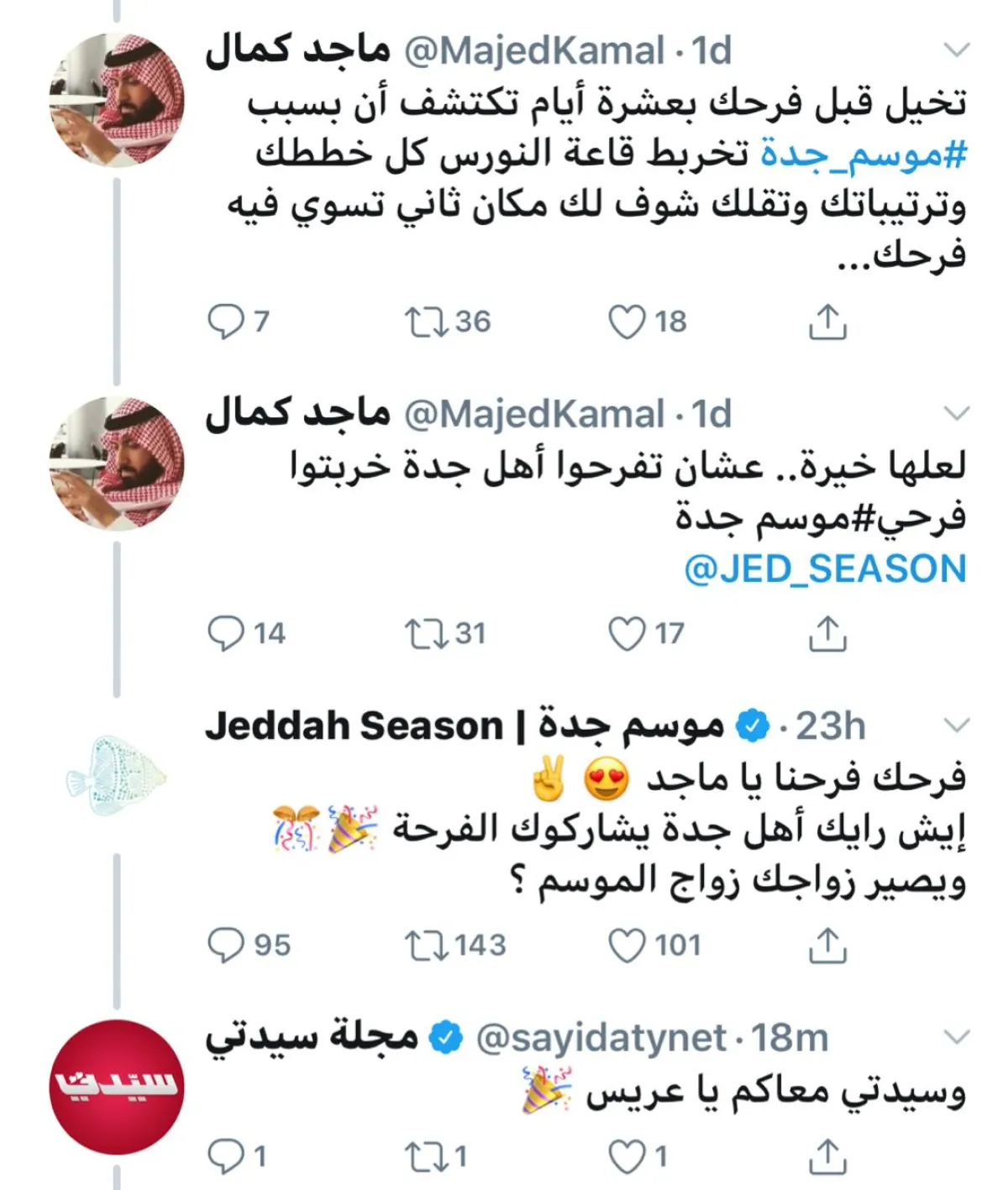Like Majed Kamal's tweet with 18 likes
Image resolution: width=1008 pixels, height=1190 pixels.
click(x=627, y=322)
